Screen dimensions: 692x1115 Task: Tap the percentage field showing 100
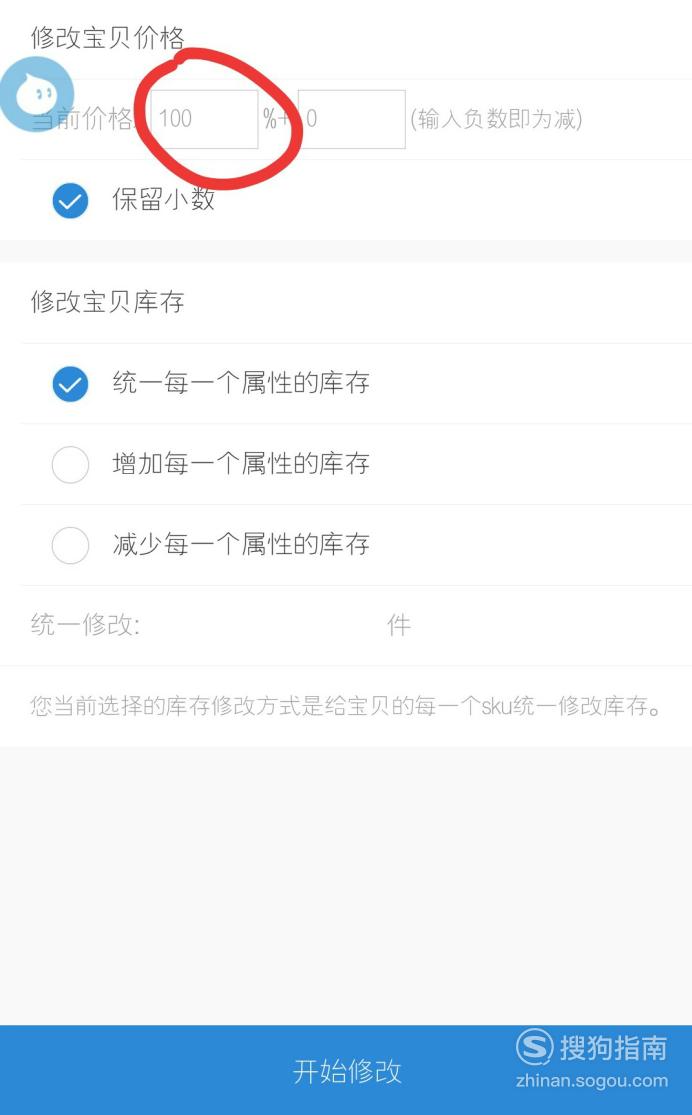point(204,119)
